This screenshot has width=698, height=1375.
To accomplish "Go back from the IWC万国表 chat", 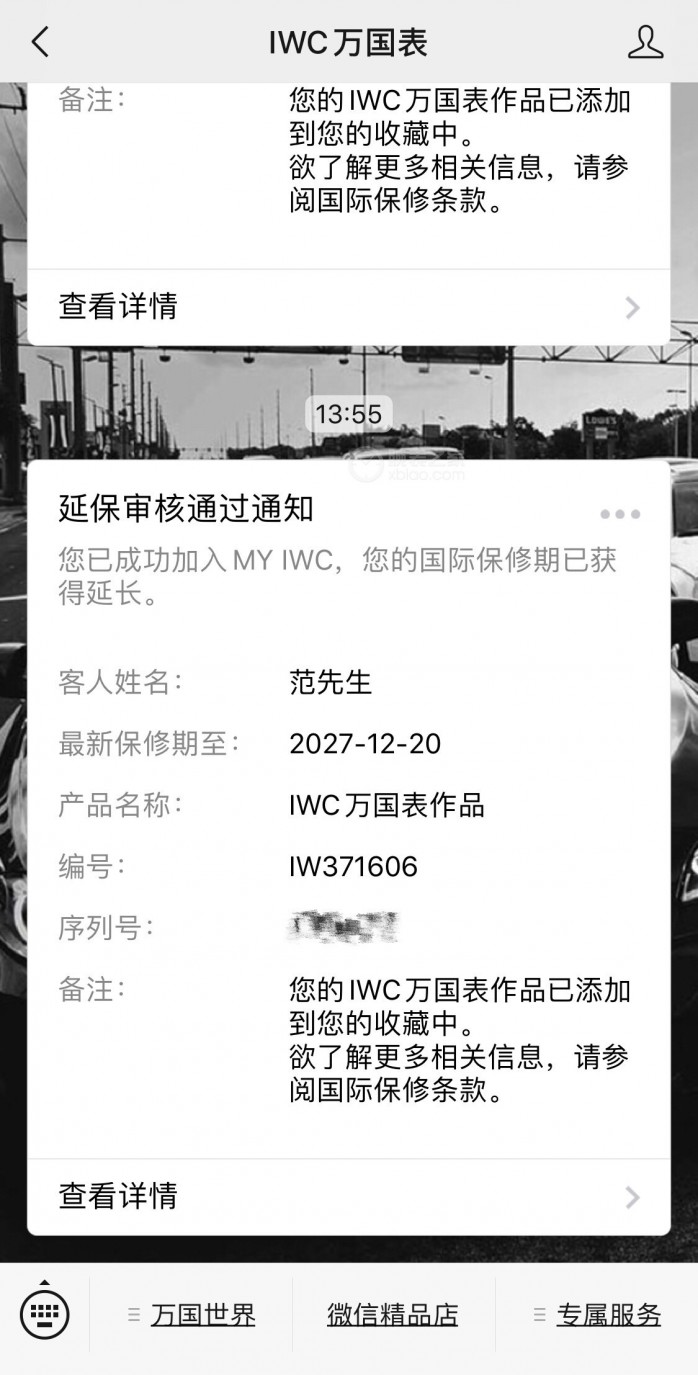I will pyautogui.click(x=40, y=42).
